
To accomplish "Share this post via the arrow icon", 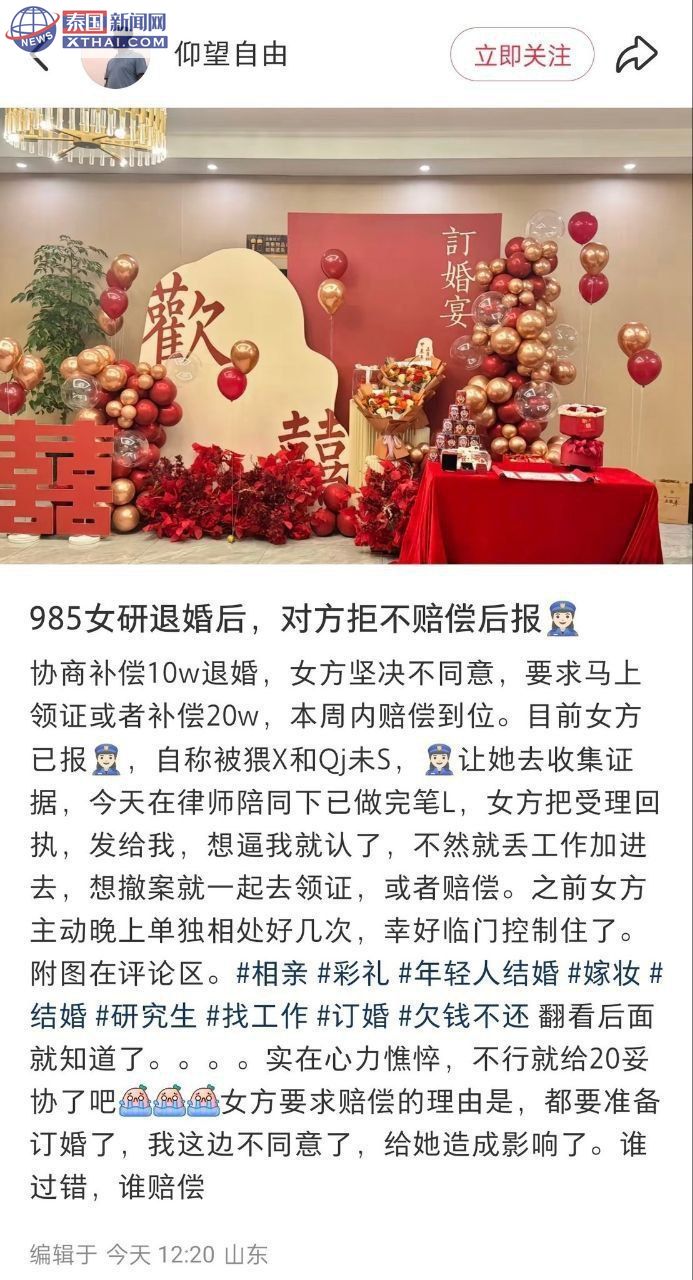I will [636, 55].
